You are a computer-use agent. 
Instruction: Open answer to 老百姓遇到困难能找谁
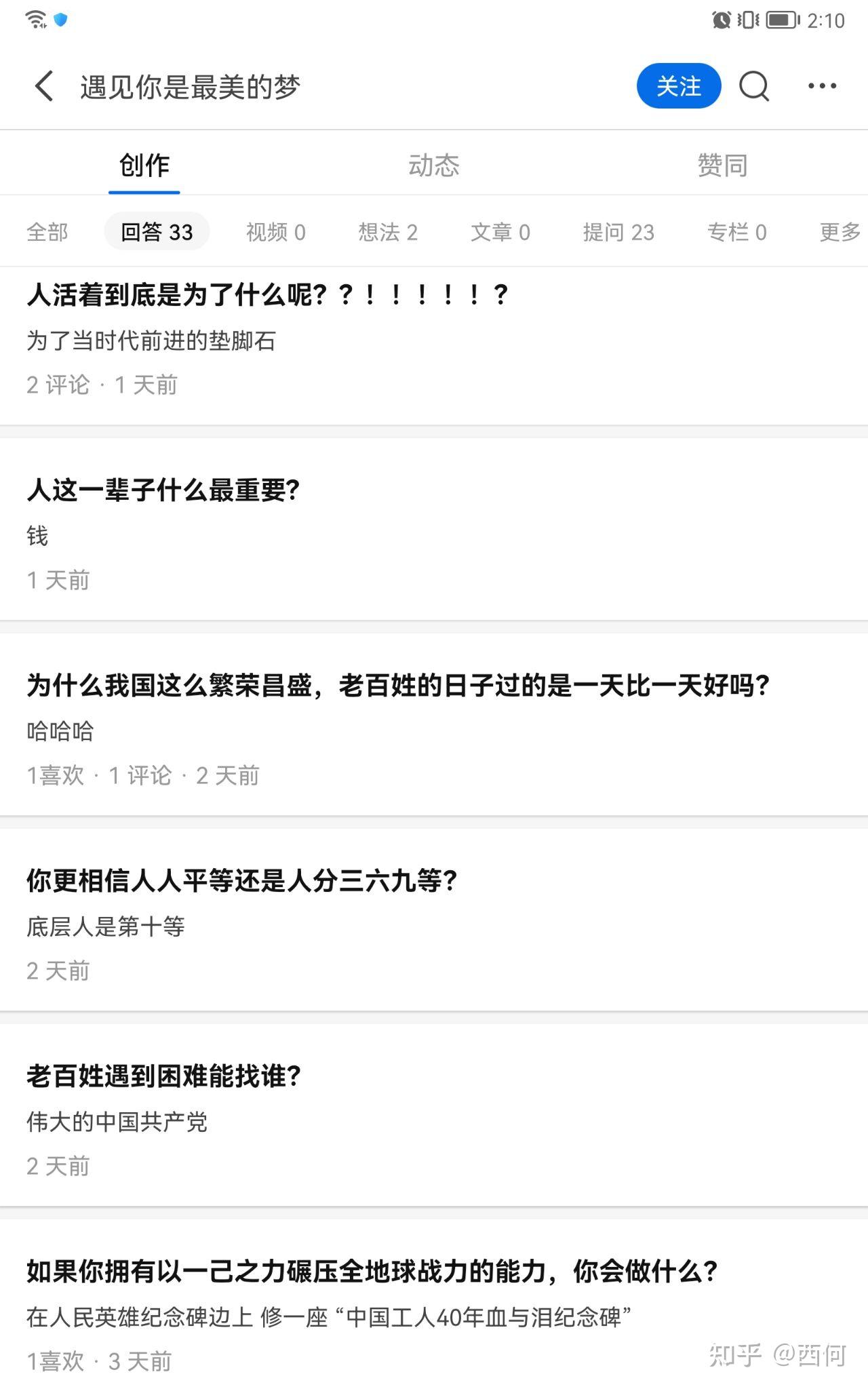coord(163,1076)
